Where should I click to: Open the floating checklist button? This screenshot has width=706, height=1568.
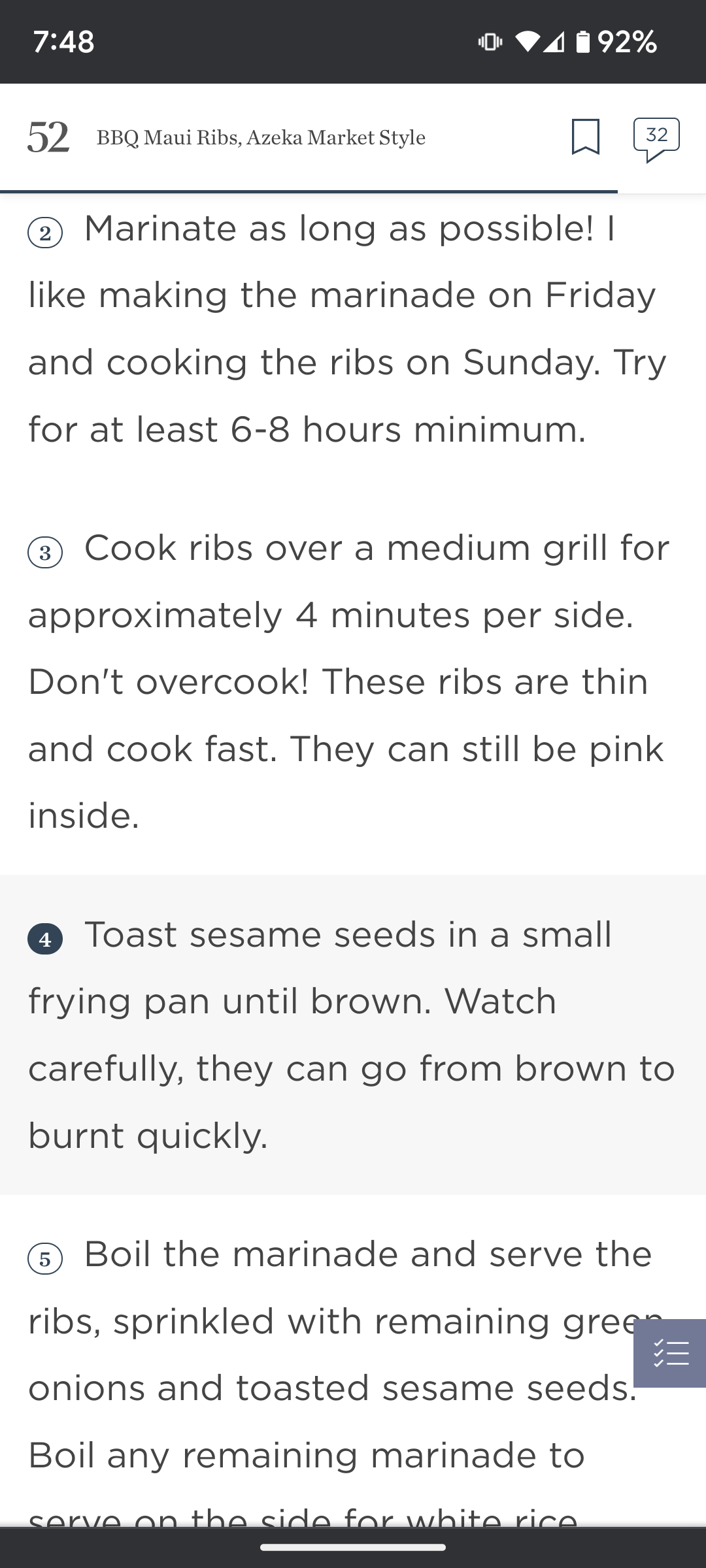(x=670, y=1353)
